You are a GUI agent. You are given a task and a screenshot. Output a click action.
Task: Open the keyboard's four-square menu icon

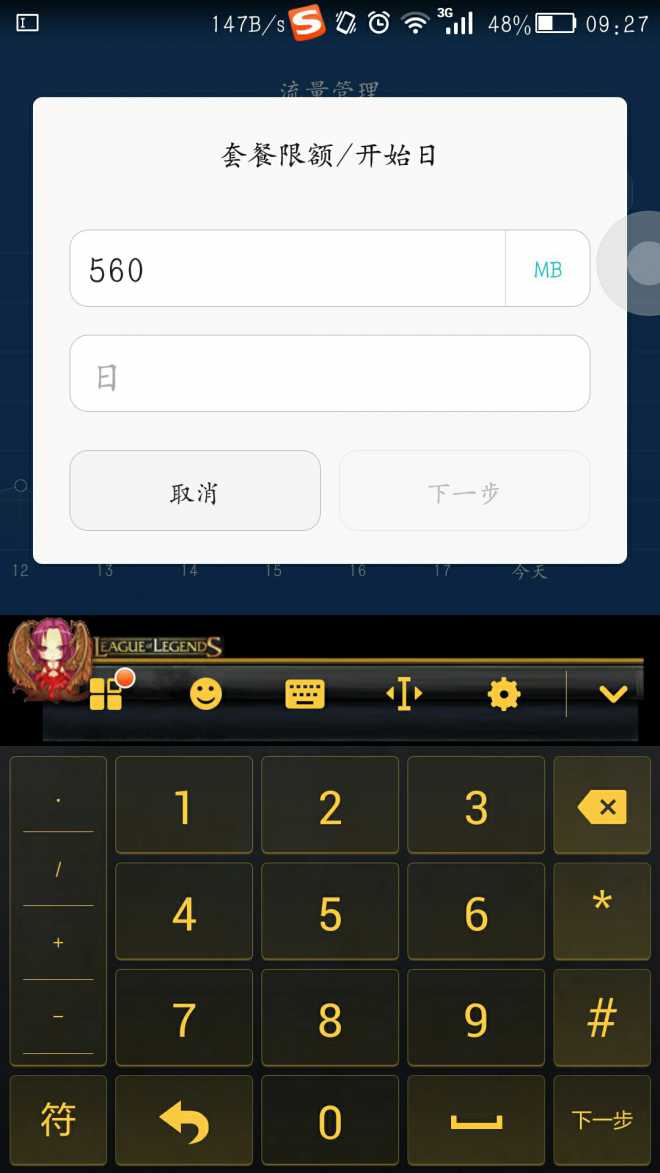point(107,693)
